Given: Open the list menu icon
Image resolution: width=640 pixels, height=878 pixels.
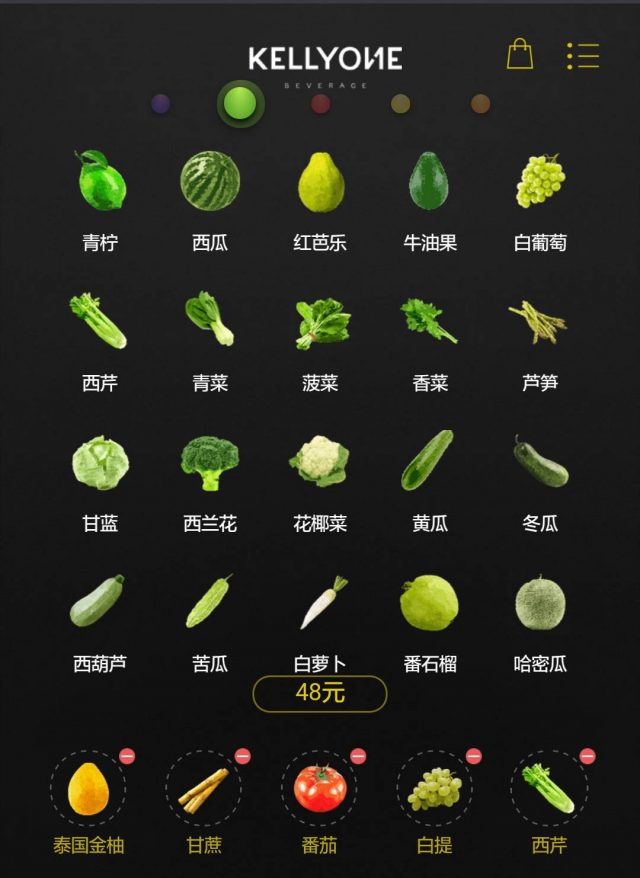Looking at the screenshot, I should click(x=582, y=55).
